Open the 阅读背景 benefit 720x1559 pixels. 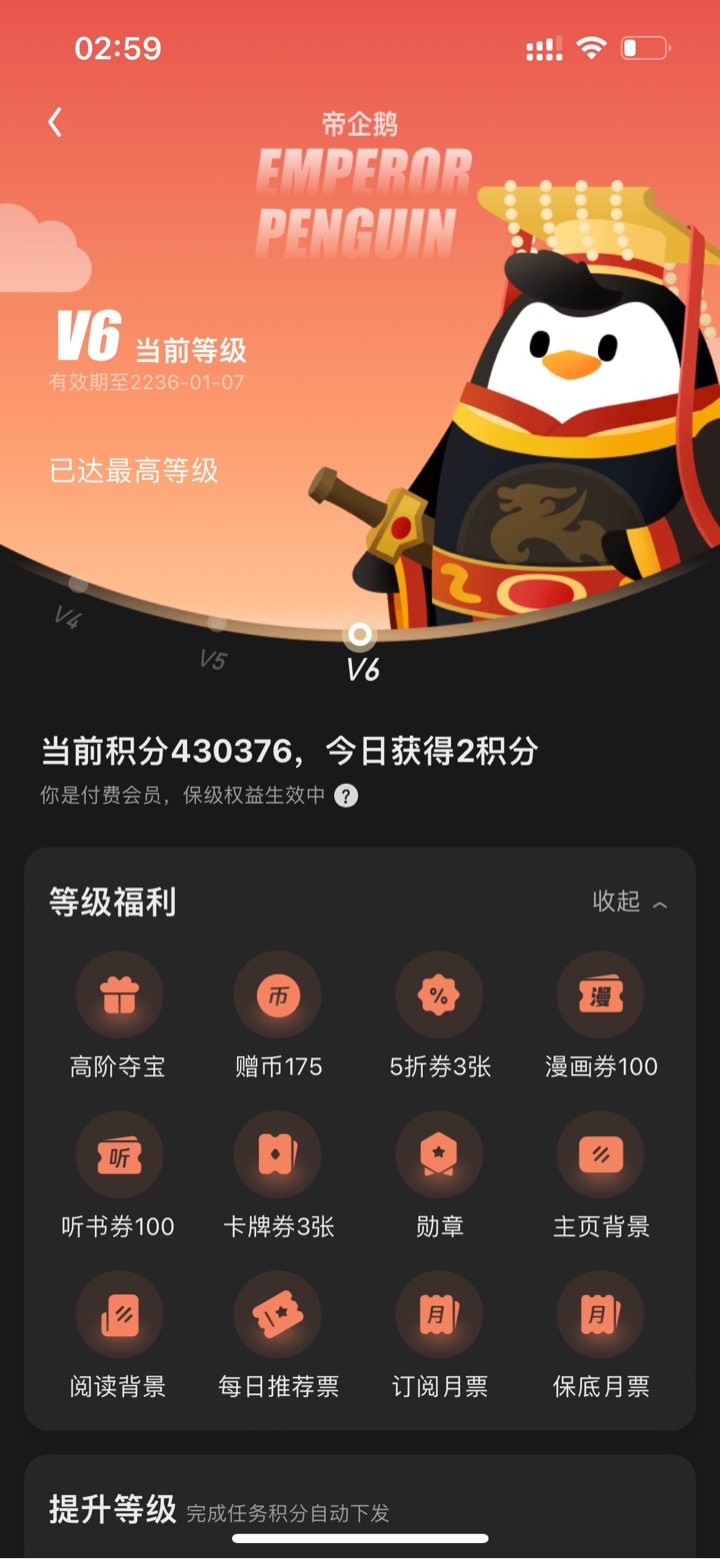(118, 1316)
